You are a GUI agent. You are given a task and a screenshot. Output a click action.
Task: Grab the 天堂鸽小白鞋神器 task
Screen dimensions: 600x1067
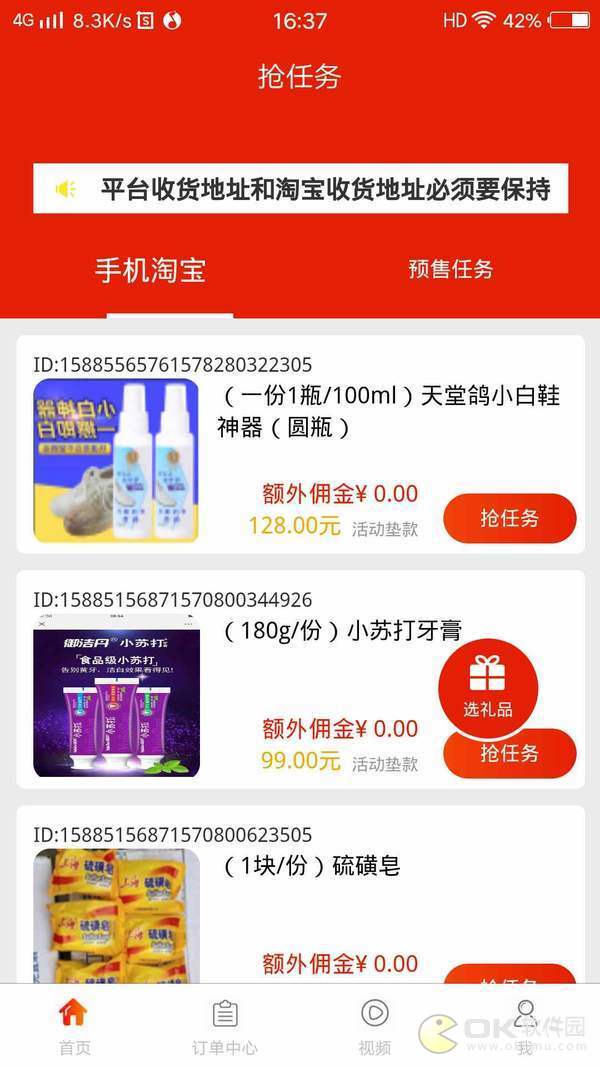tap(509, 518)
